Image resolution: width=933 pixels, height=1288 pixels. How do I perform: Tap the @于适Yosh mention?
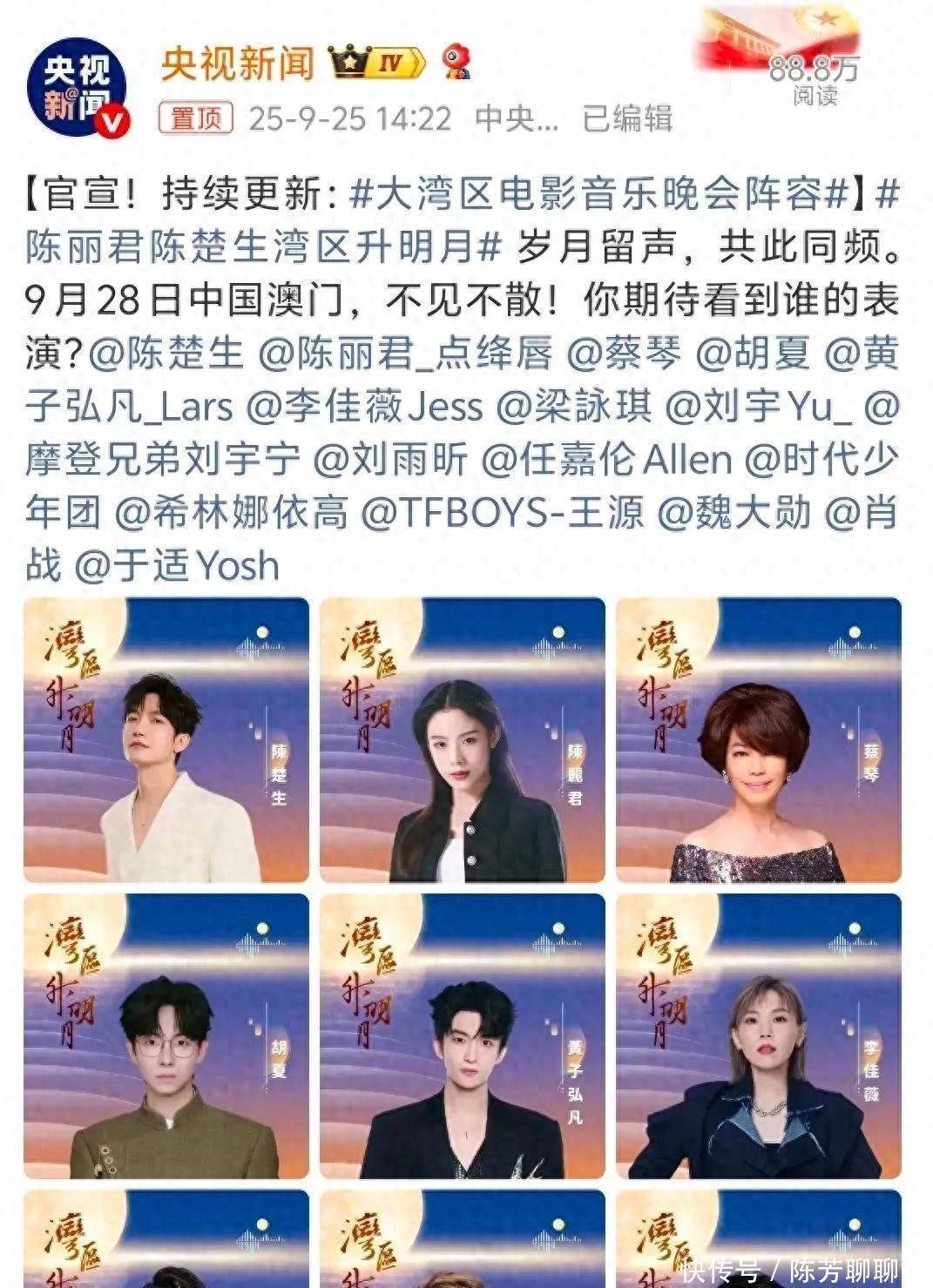[178, 566]
